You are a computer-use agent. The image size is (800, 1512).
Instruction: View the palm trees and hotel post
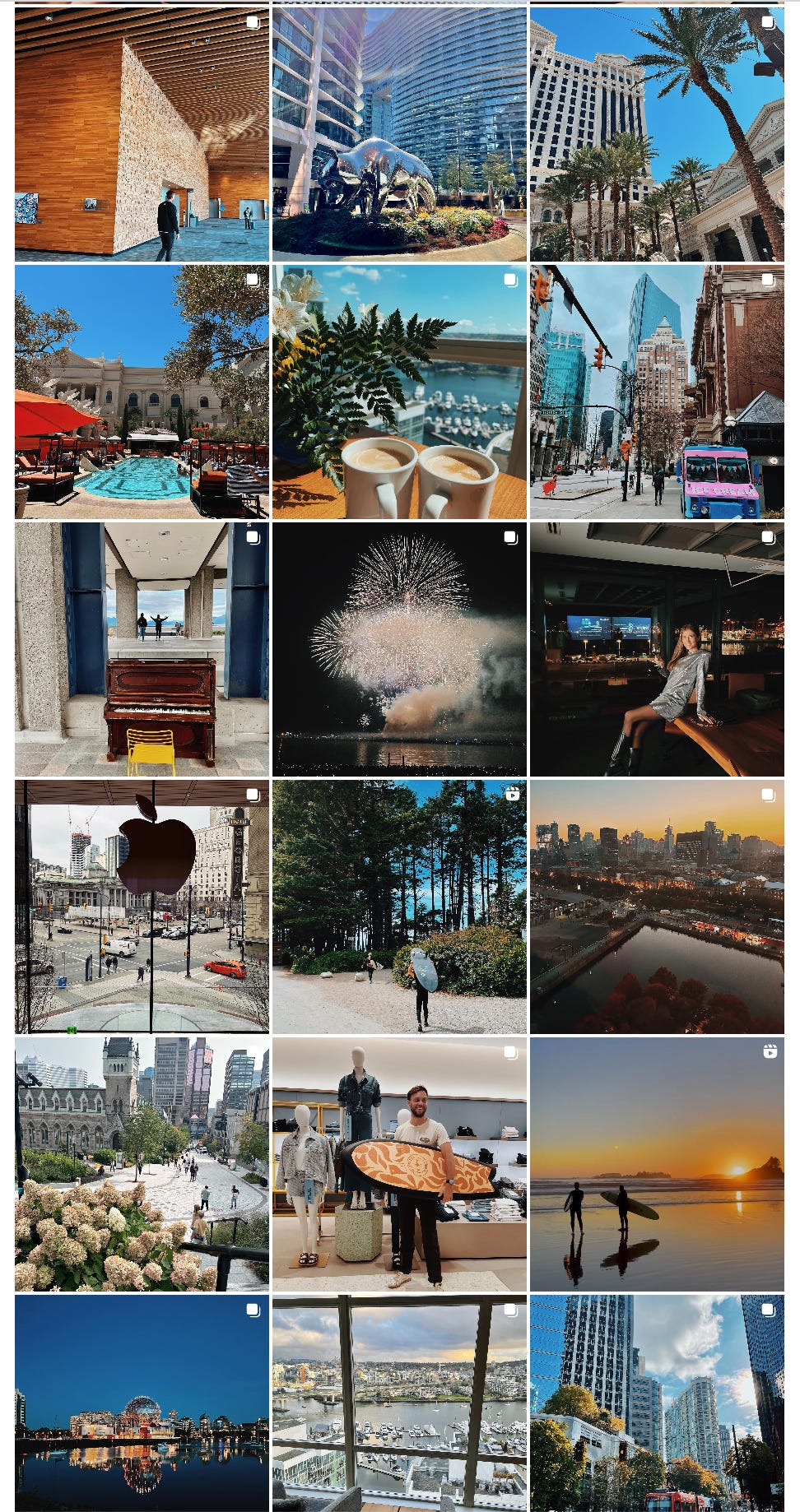[657, 134]
